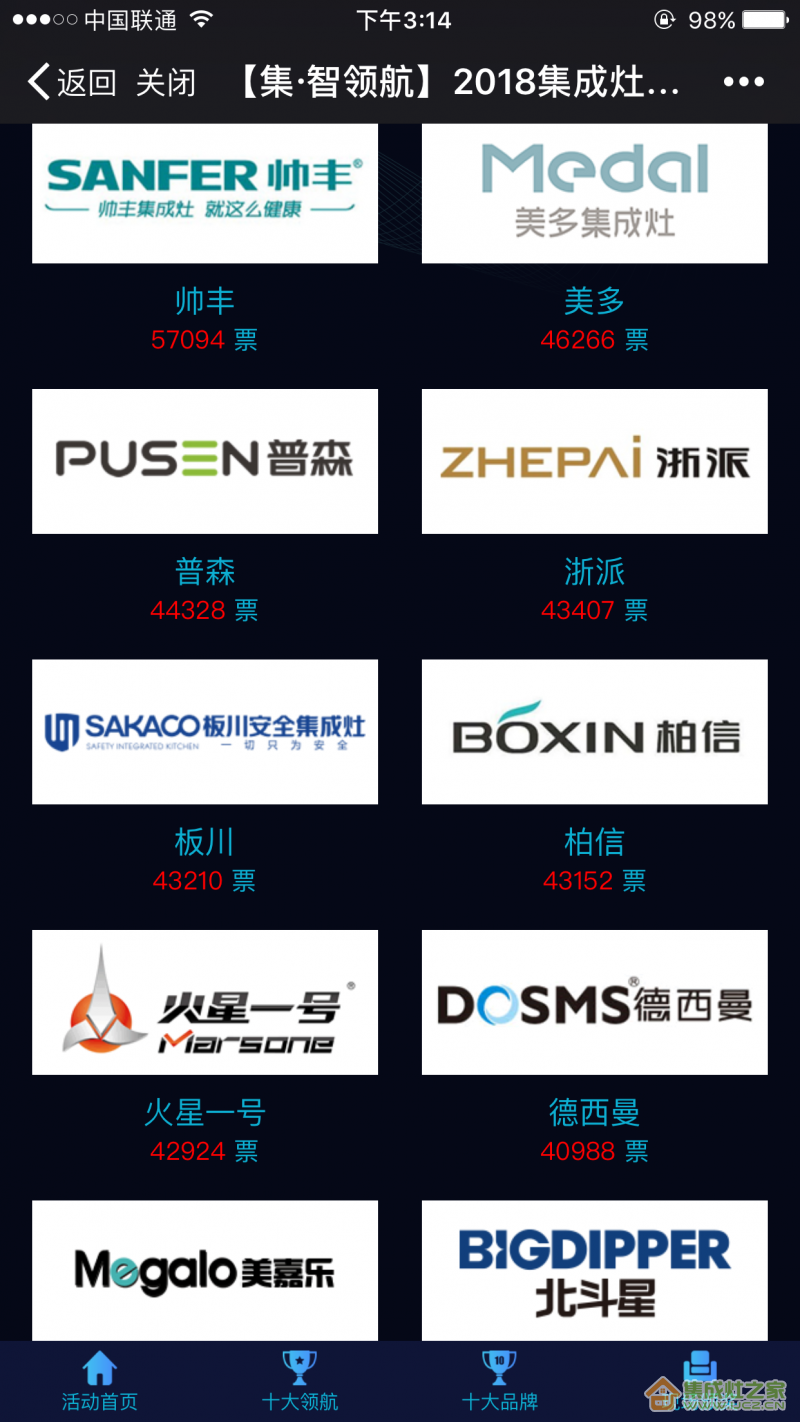The image size is (800, 1422).
Task: Select the 普森 PUSEN brand card
Action: point(205,461)
